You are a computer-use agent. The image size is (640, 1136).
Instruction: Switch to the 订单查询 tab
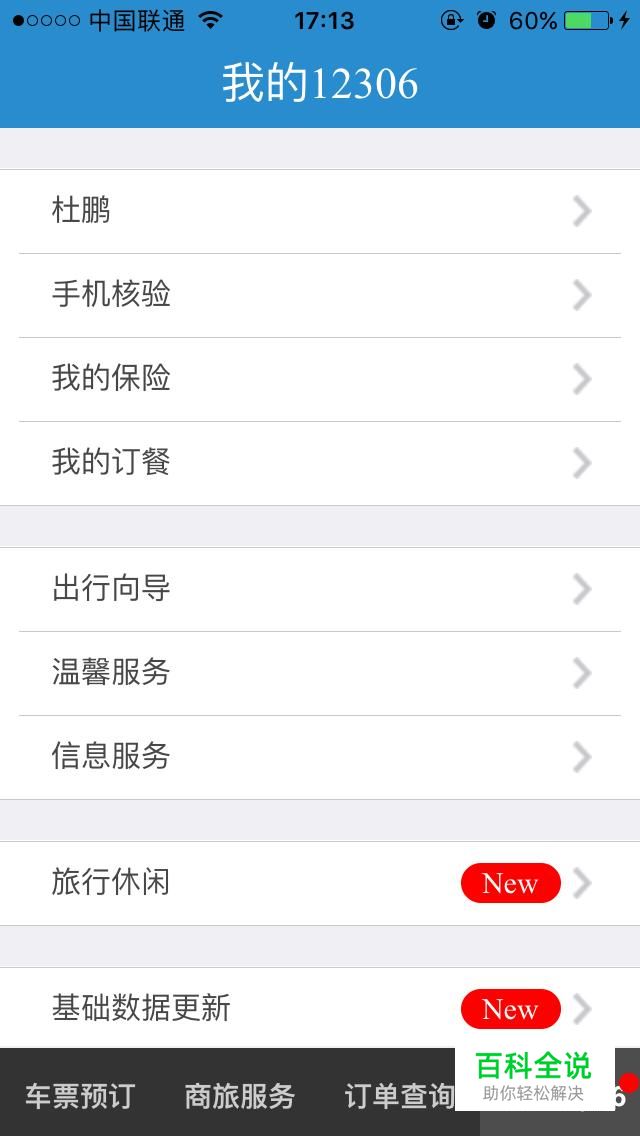click(399, 1096)
